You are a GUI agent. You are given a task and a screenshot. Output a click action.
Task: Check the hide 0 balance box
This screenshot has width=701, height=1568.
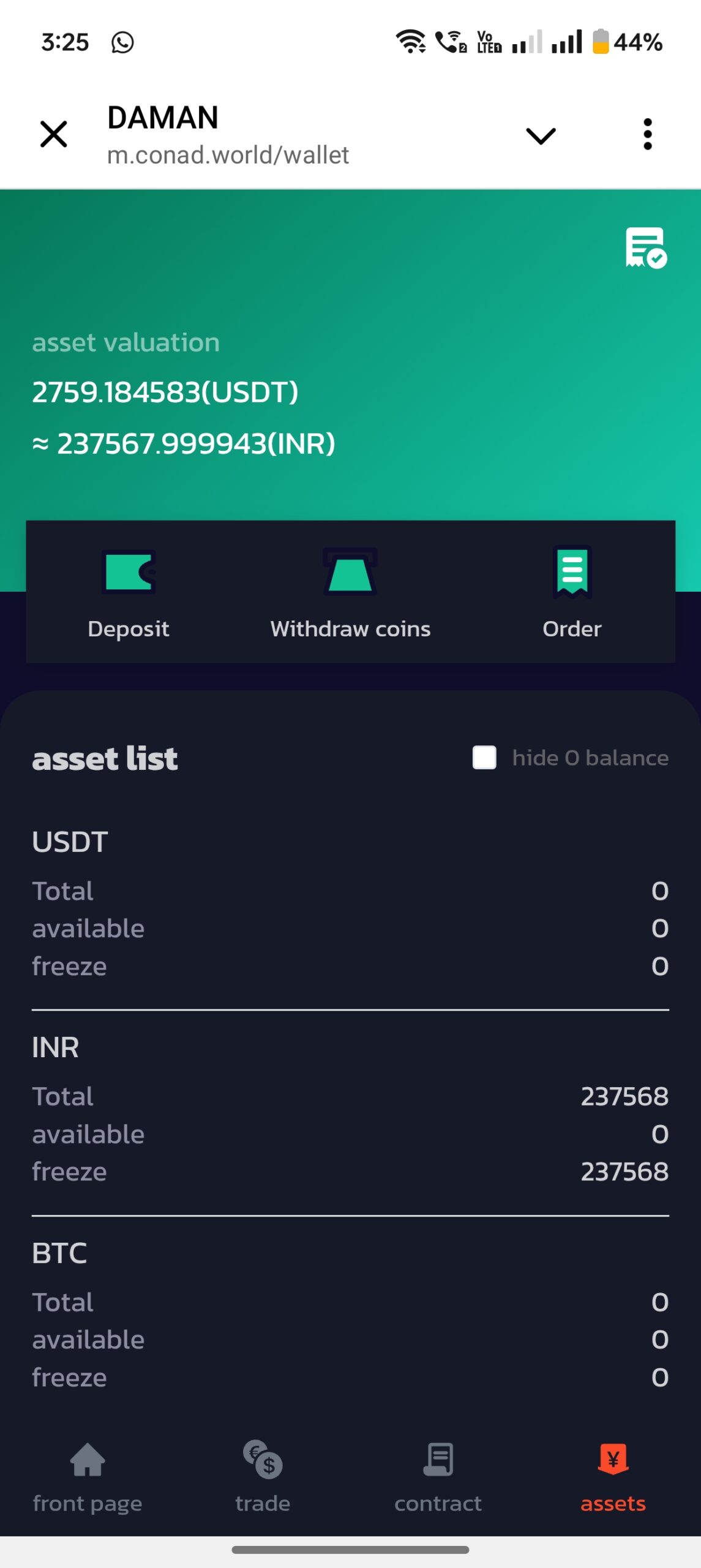tap(484, 758)
